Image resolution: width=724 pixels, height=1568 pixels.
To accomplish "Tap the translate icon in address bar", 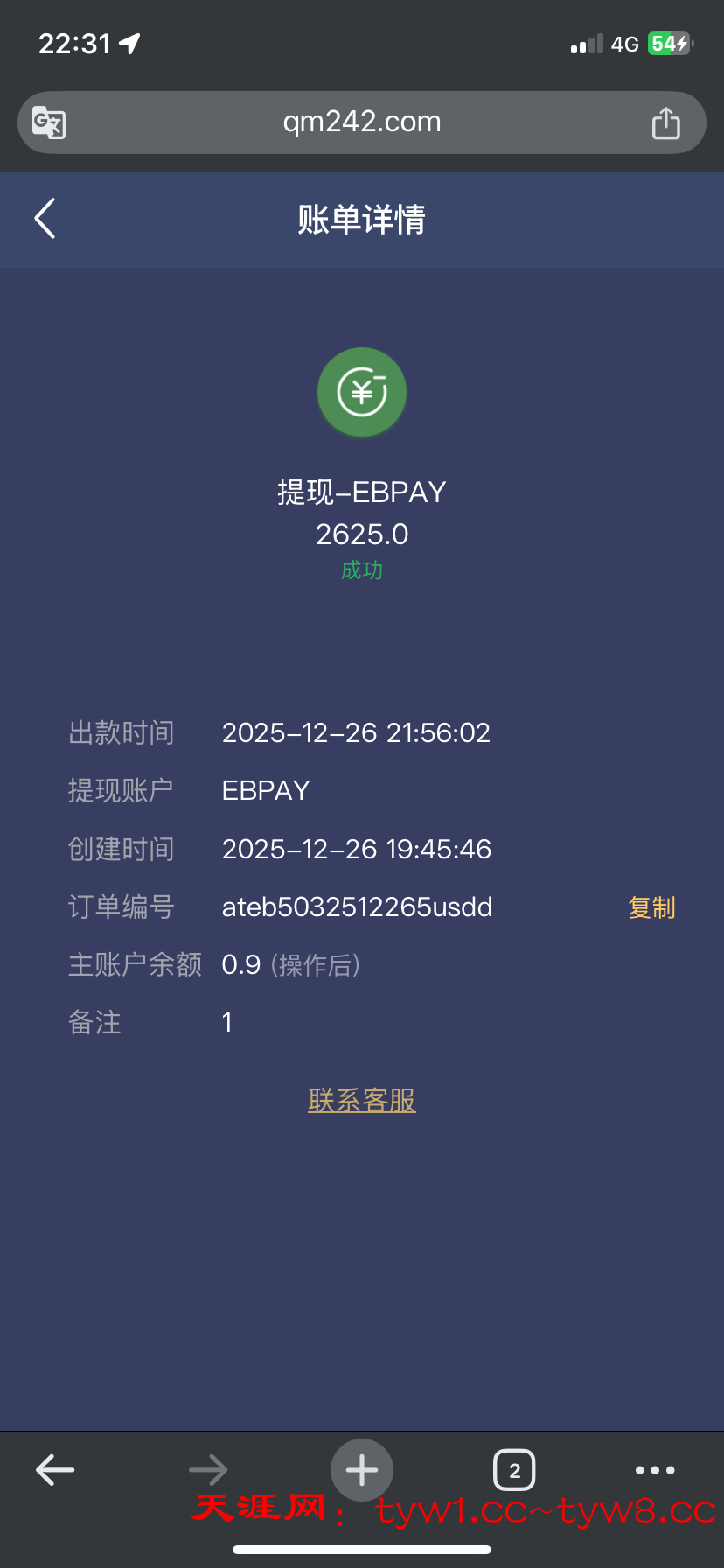I will [49, 122].
